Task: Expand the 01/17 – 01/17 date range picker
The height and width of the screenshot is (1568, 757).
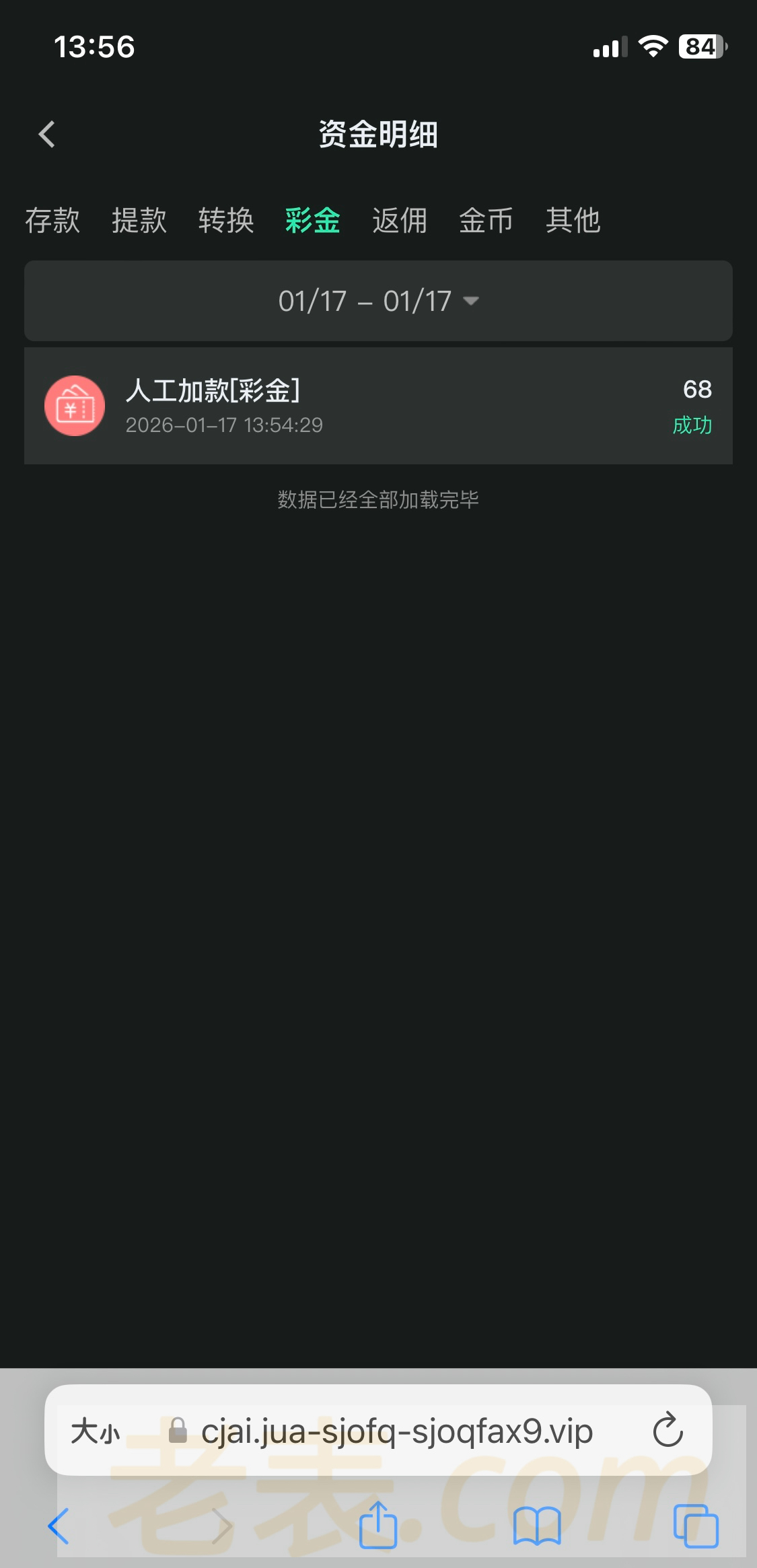Action: [378, 301]
